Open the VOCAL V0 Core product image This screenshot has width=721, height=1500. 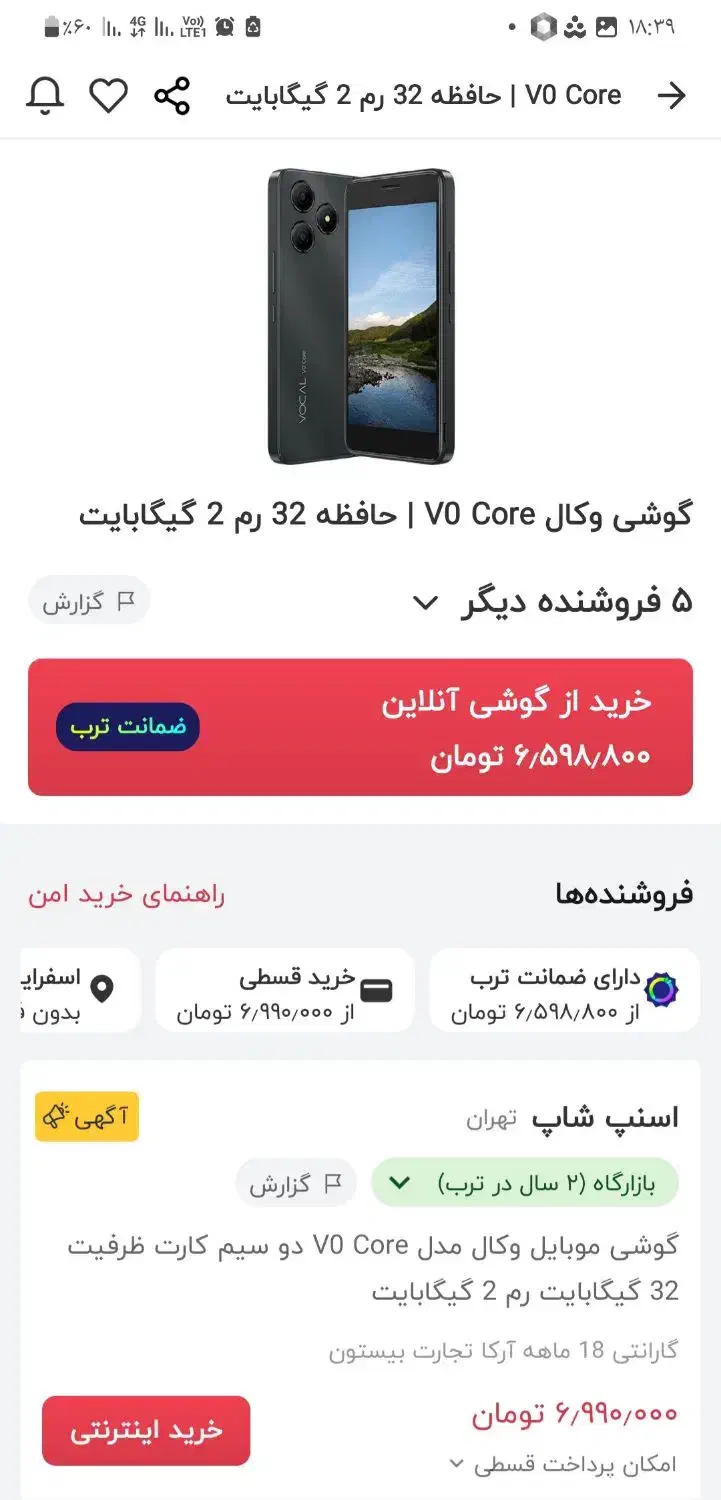click(x=361, y=316)
